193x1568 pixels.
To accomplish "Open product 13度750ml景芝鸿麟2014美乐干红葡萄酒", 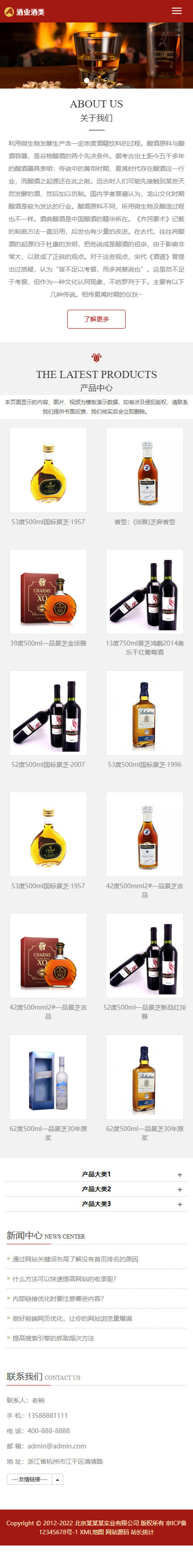I will (x=145, y=648).
